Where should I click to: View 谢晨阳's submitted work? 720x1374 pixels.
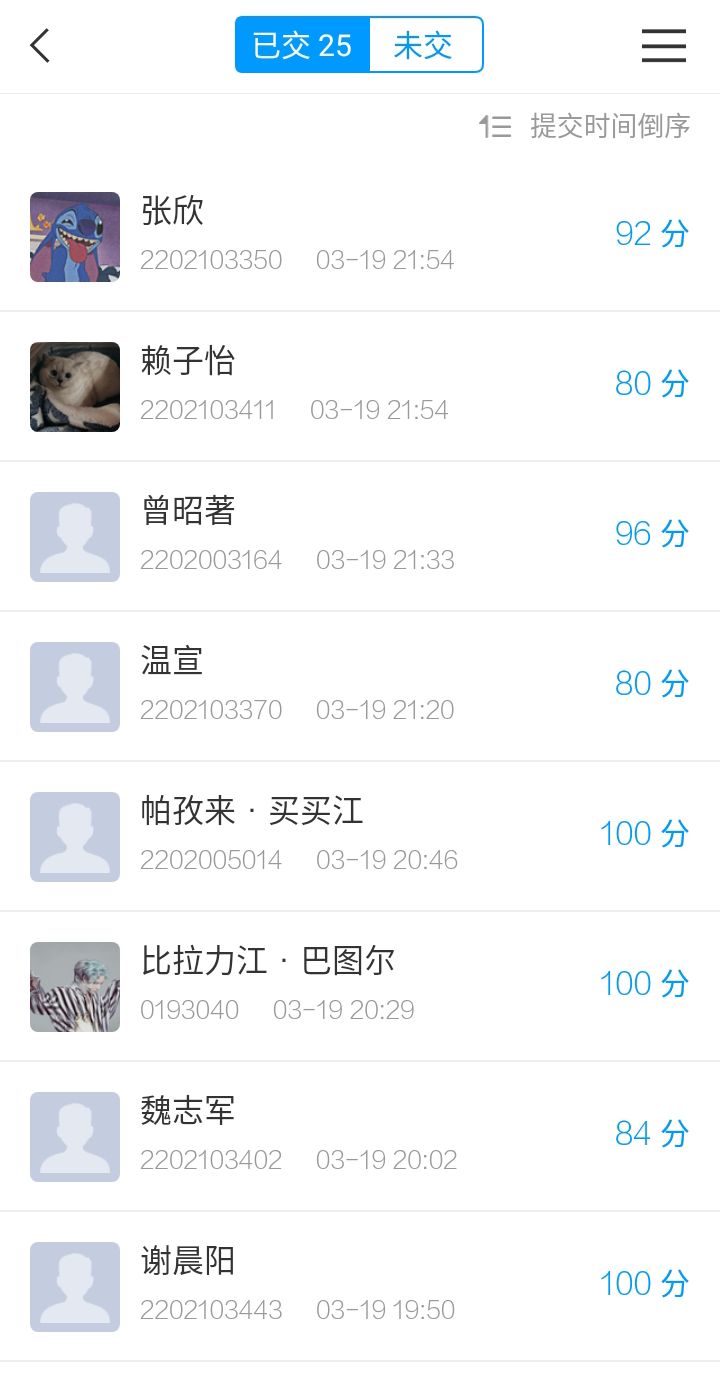(x=360, y=1286)
